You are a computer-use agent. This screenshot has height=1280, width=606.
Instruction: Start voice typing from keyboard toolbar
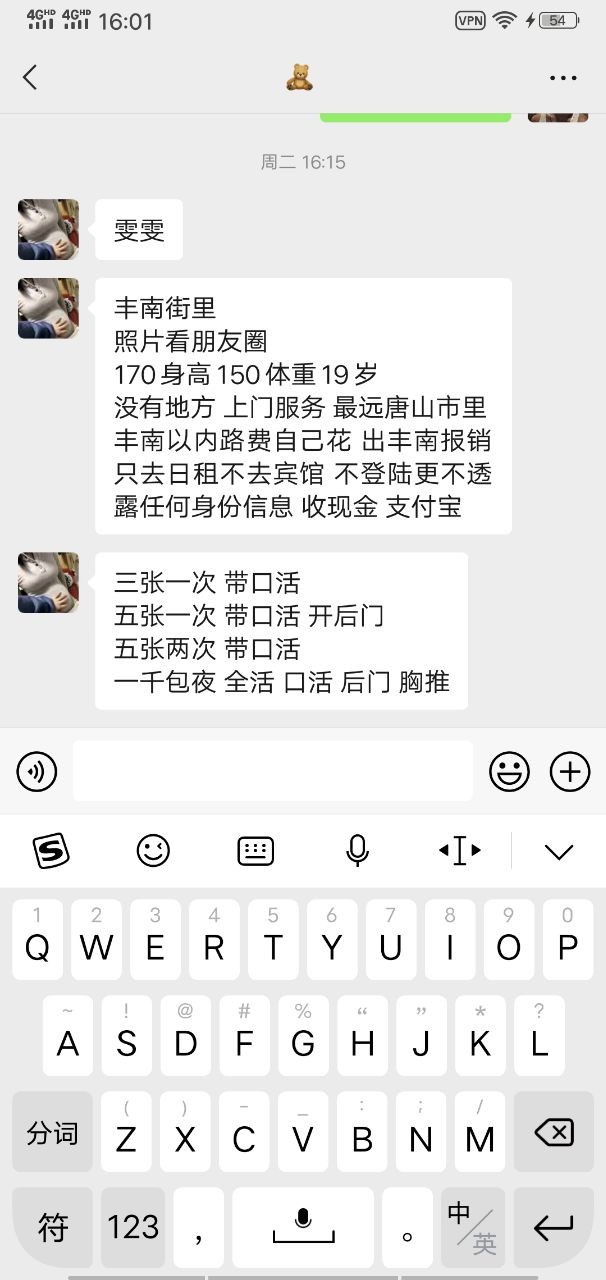(x=357, y=851)
